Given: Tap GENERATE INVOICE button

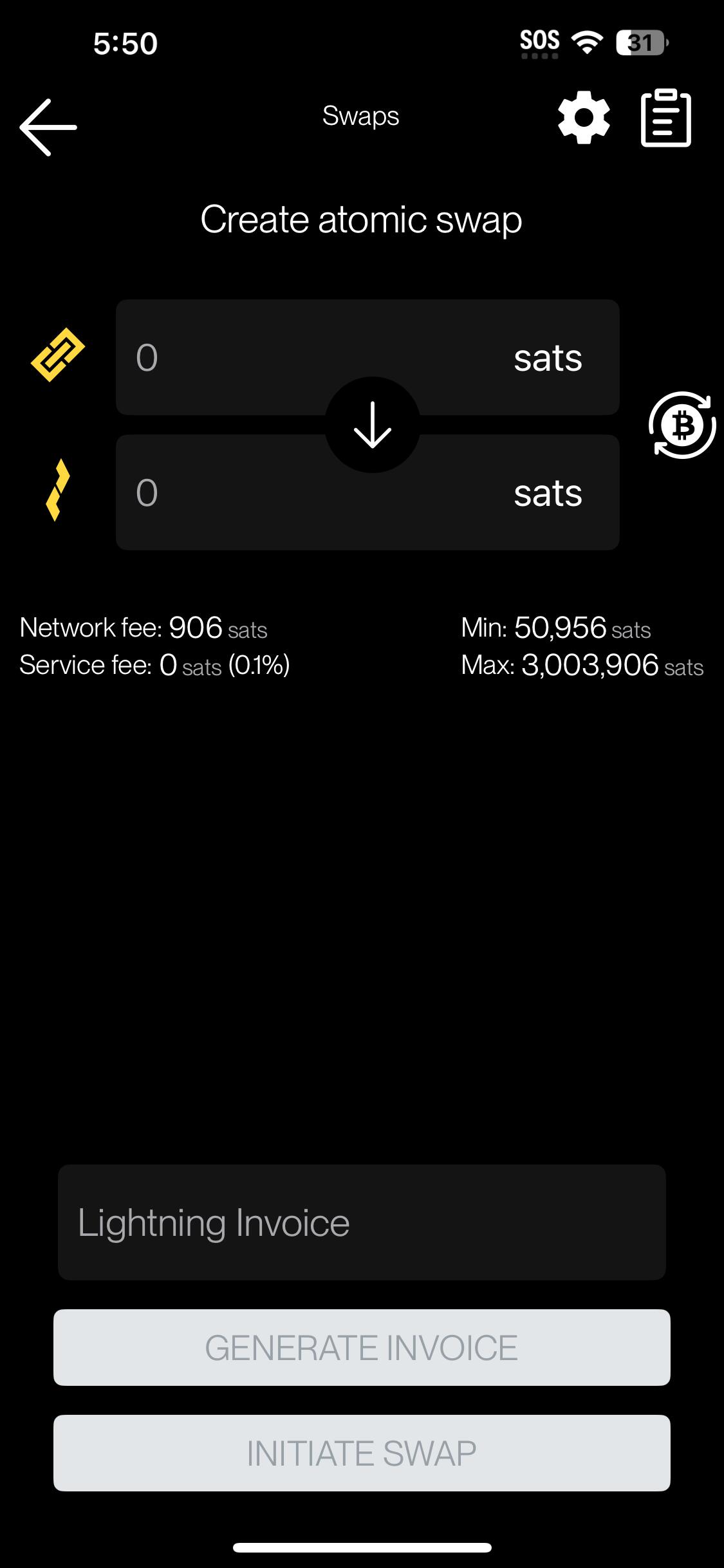Looking at the screenshot, I should [362, 1347].
